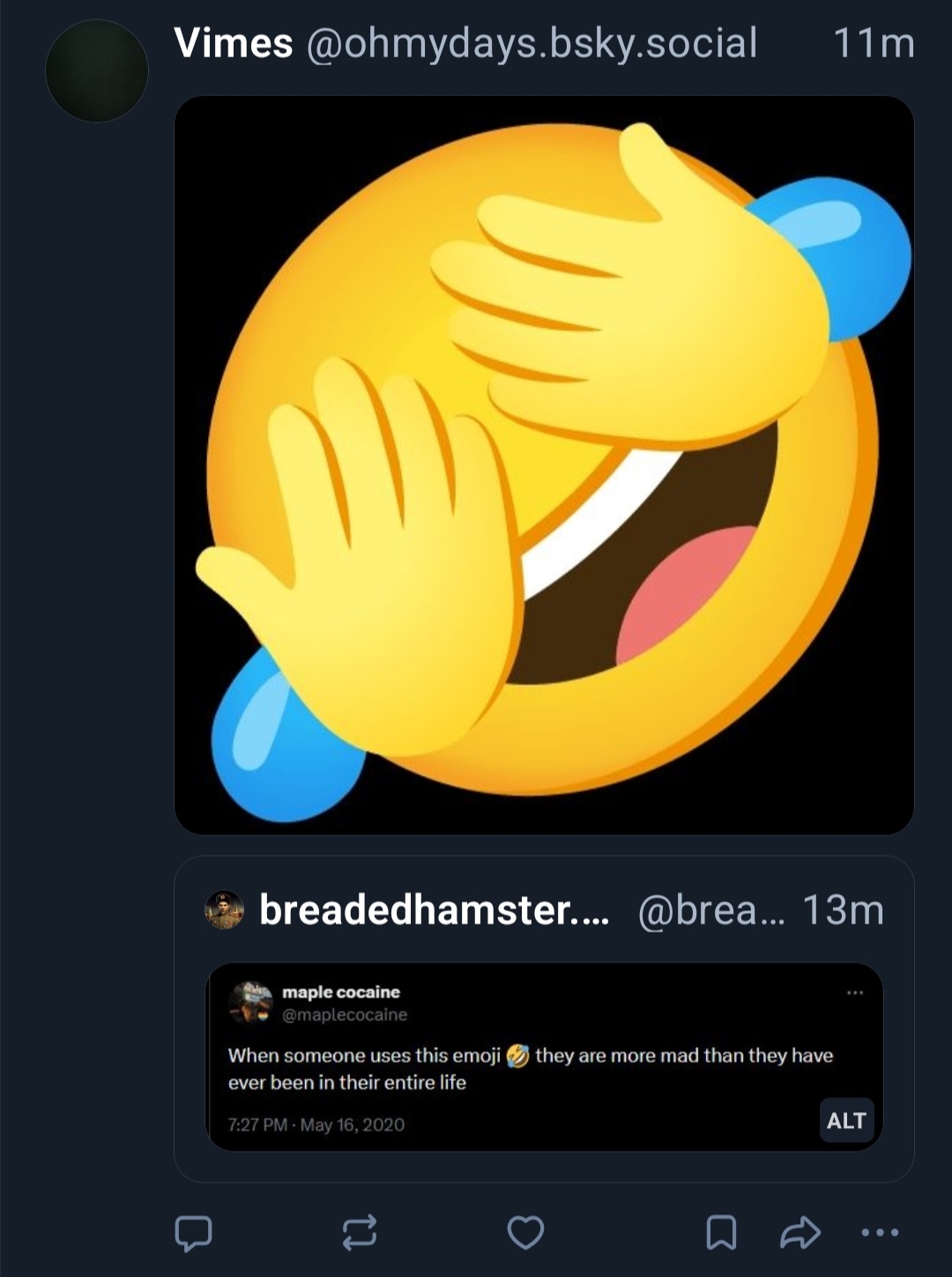View the laughing emoji image full screen
Screen dimensions: 952x1277
[x=544, y=464]
